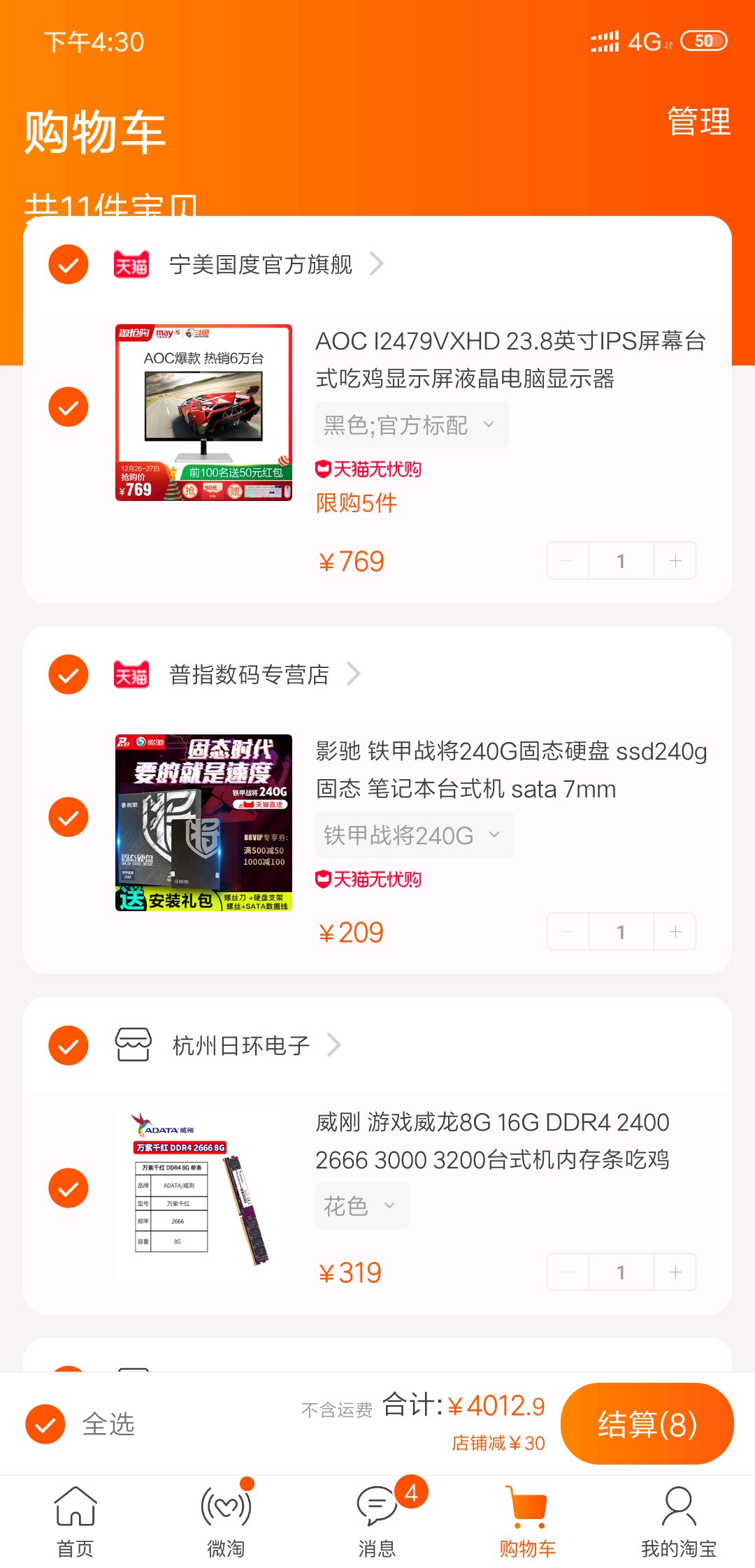Image resolution: width=755 pixels, height=1568 pixels.
Task: Change the 黑色;官方标配 option
Action: [411, 425]
